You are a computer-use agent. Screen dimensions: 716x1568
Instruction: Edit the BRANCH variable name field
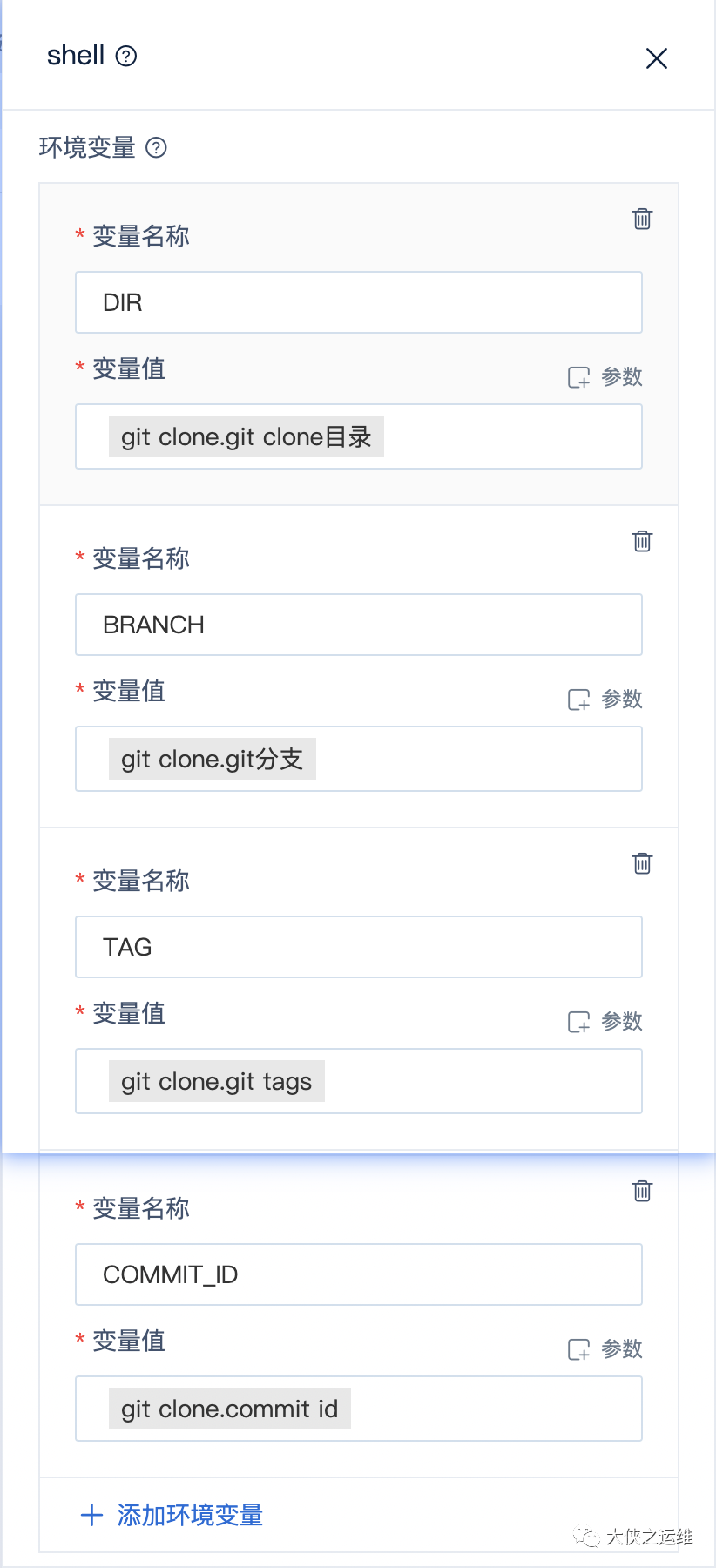point(358,625)
